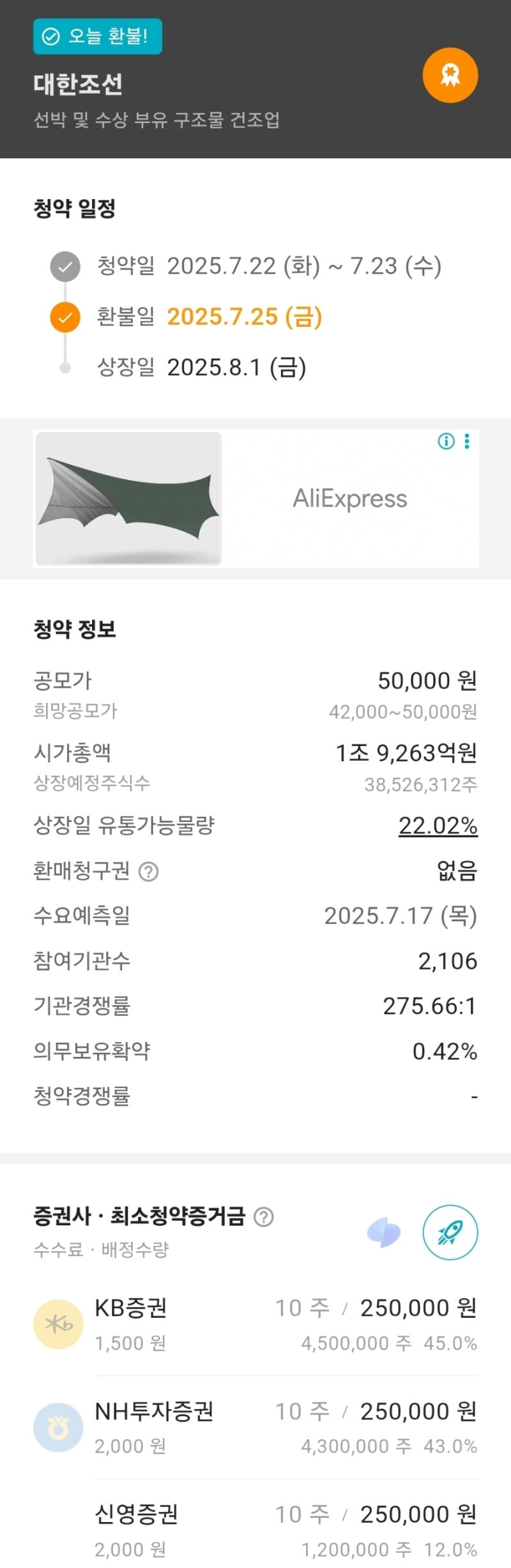Tap the orange award badge button
Image resolution: width=511 pixels, height=1568 pixels.
tap(450, 75)
